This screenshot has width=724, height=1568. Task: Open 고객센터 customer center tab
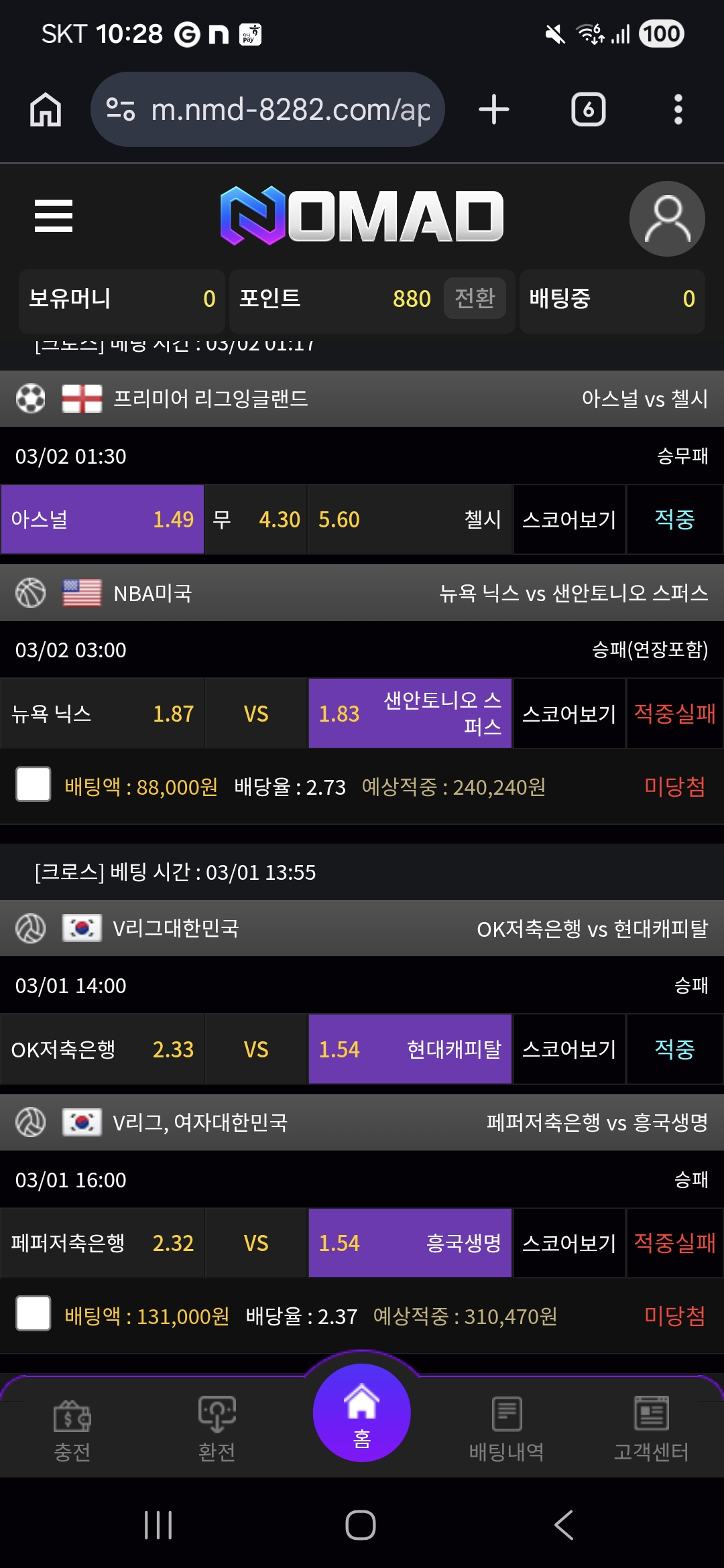pyautogui.click(x=651, y=1429)
